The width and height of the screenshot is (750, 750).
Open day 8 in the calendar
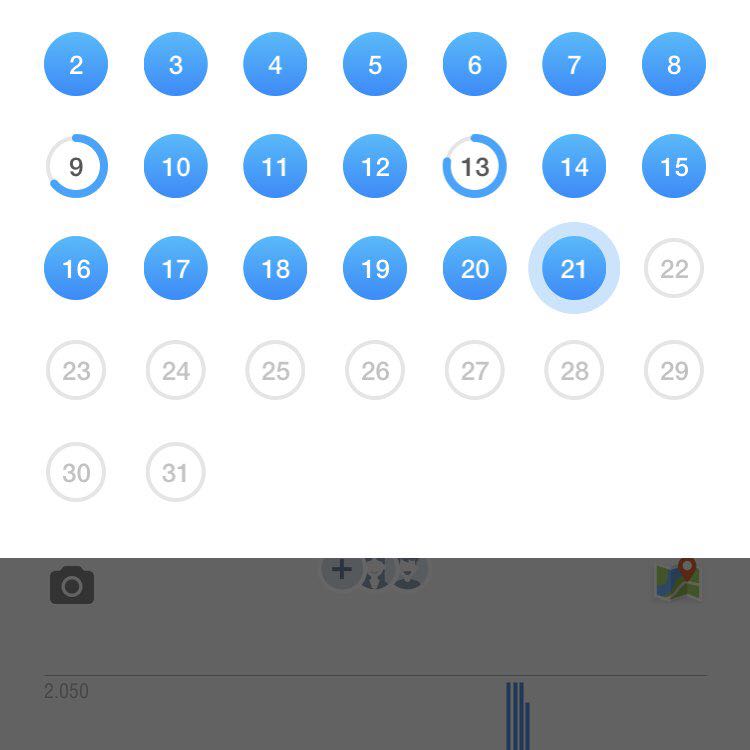674,65
